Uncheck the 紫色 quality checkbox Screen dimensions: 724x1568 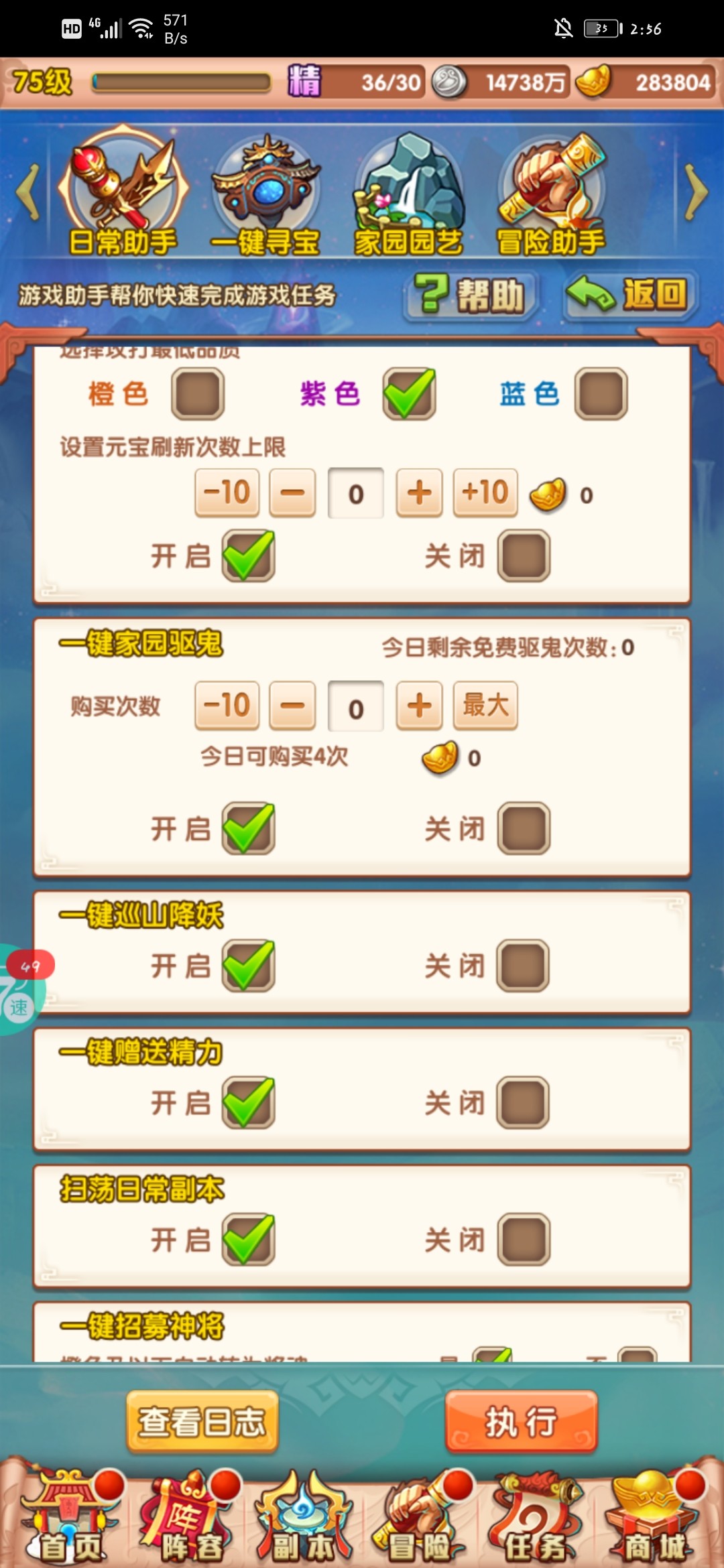pyautogui.click(x=409, y=394)
